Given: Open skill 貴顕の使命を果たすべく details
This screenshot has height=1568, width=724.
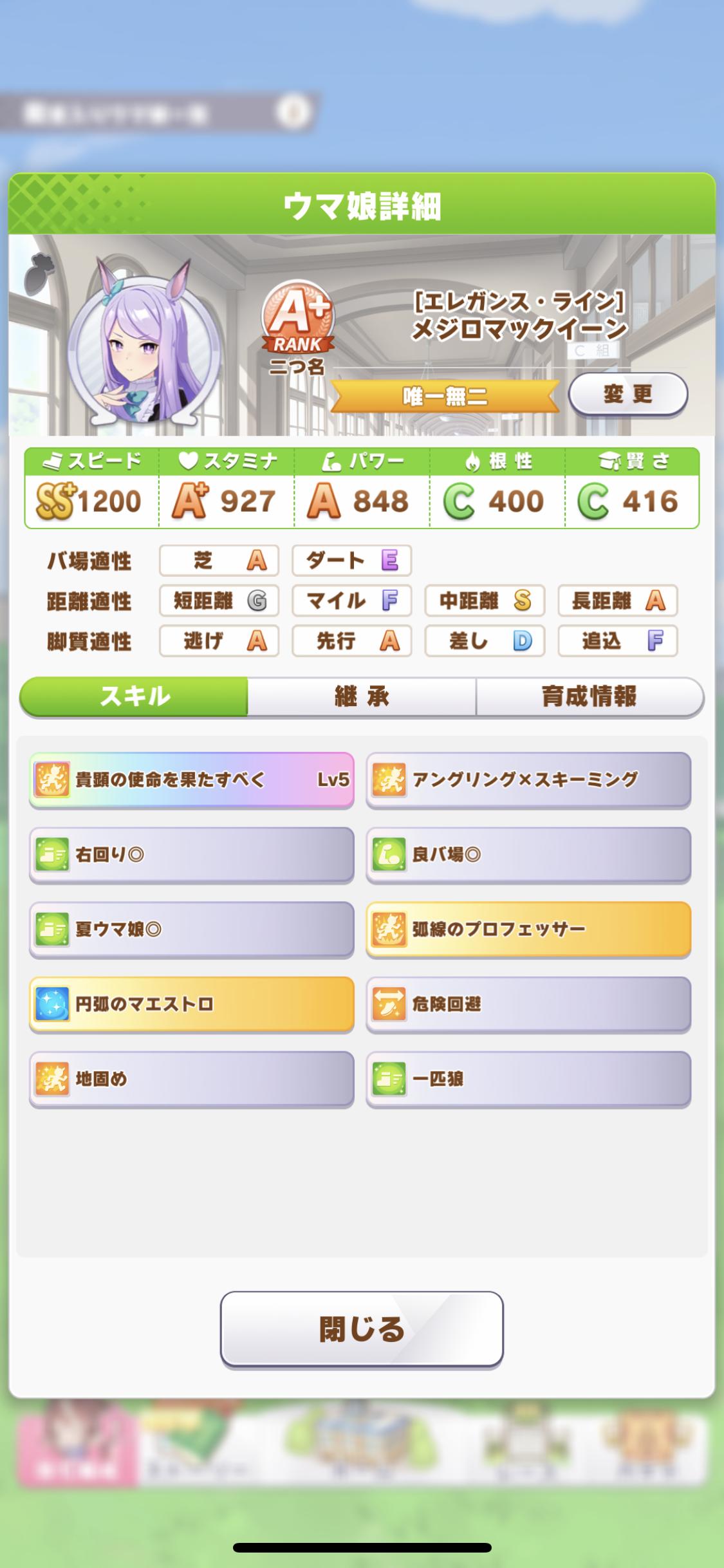Looking at the screenshot, I should coord(192,779).
